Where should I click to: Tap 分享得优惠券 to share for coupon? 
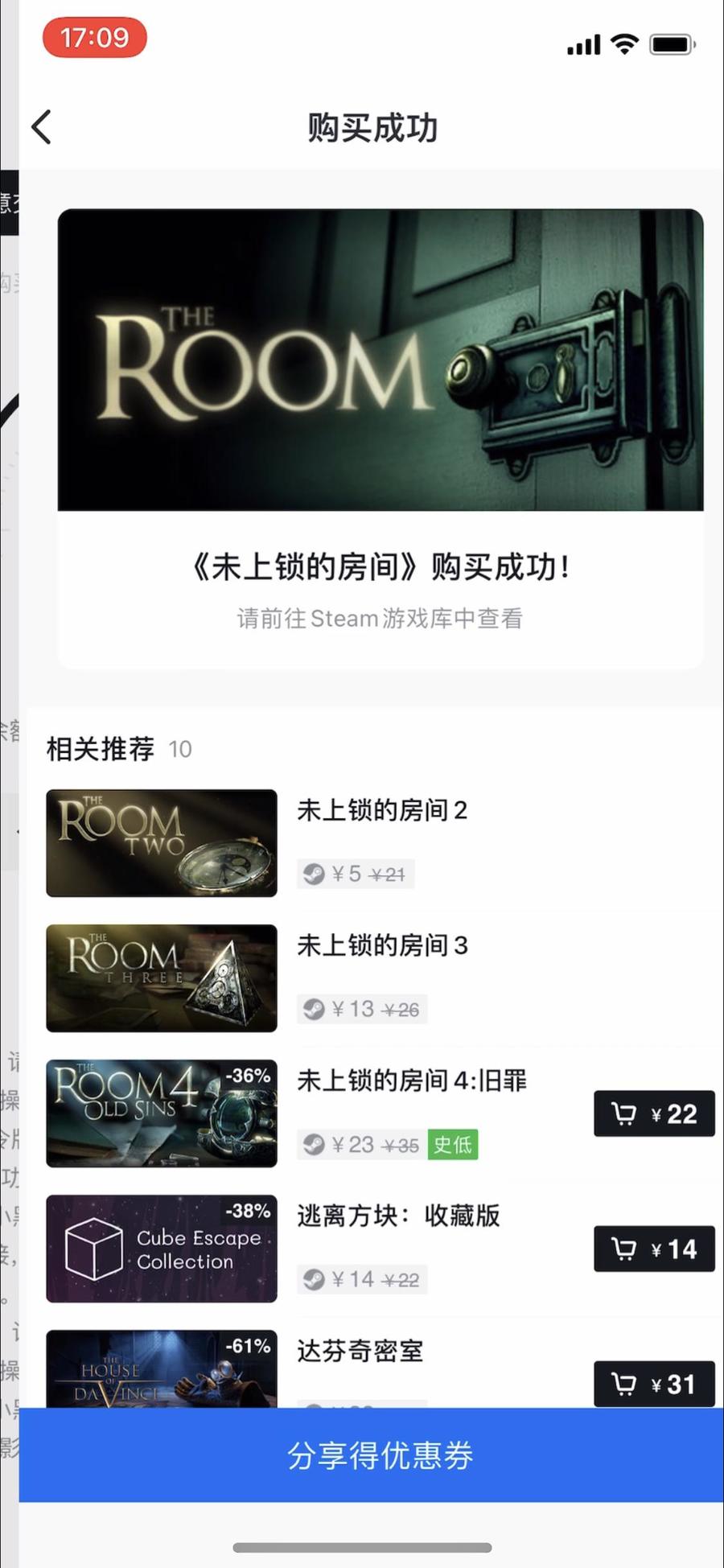[380, 1455]
